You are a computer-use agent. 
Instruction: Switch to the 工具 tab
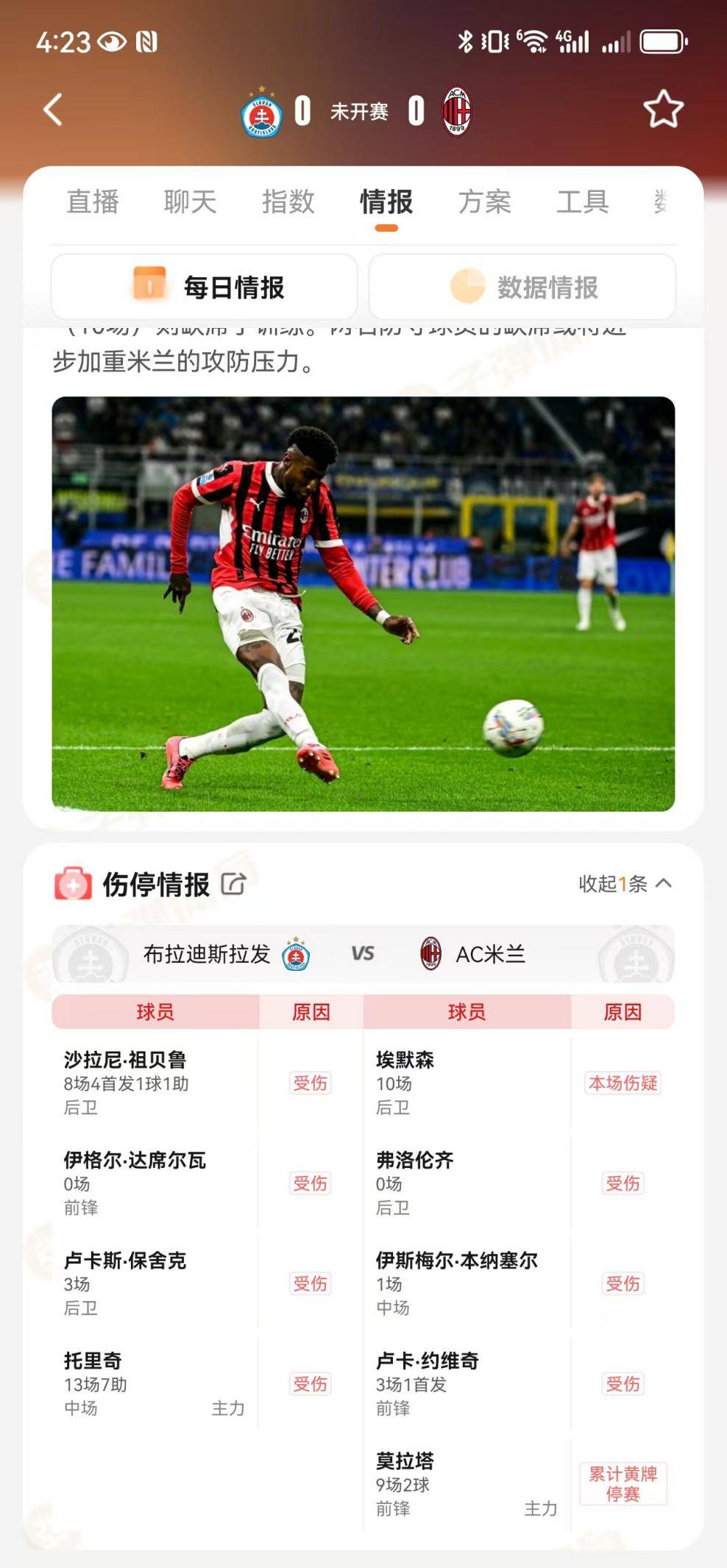coord(582,202)
